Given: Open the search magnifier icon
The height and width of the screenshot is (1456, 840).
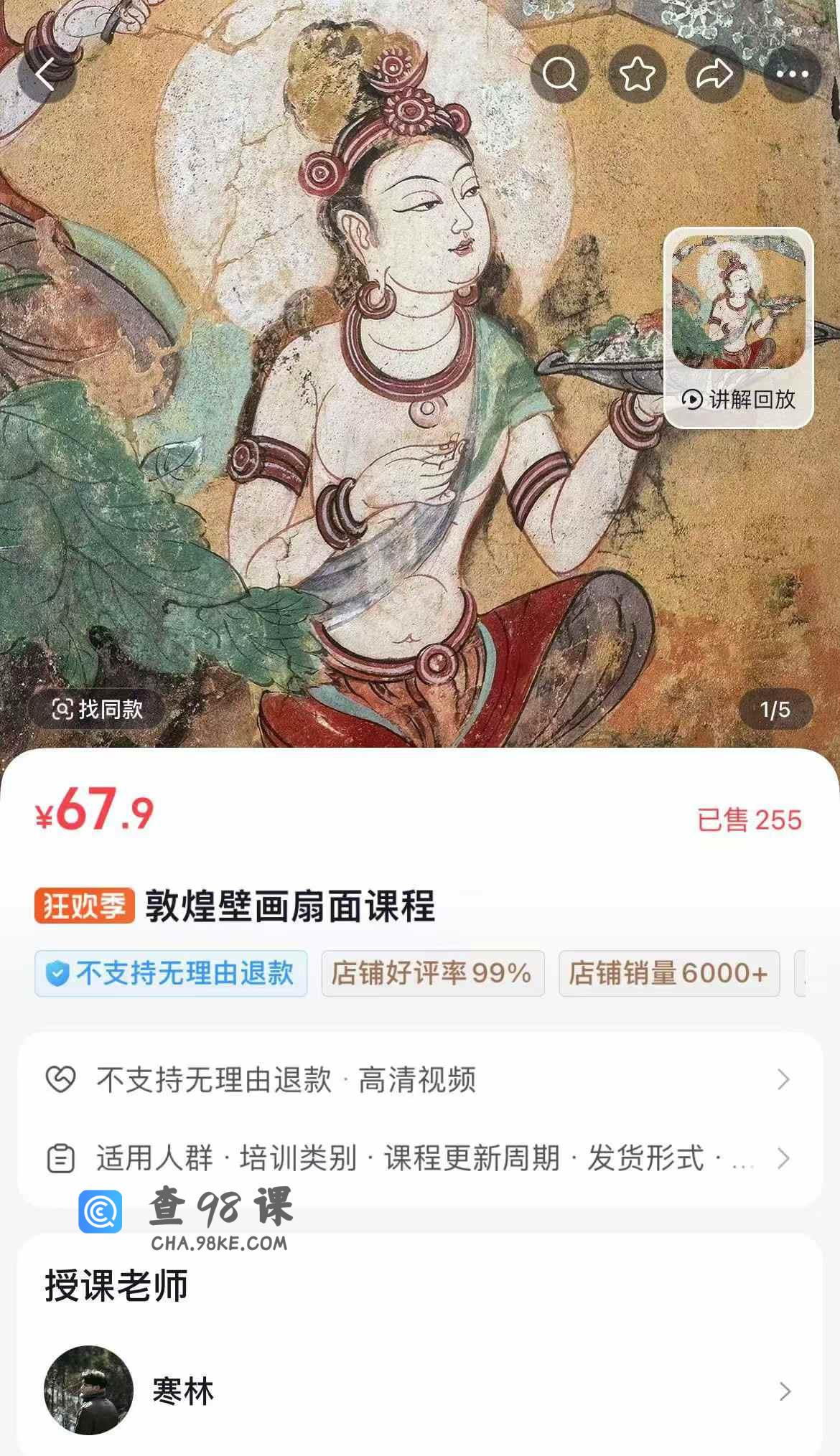Looking at the screenshot, I should [560, 74].
